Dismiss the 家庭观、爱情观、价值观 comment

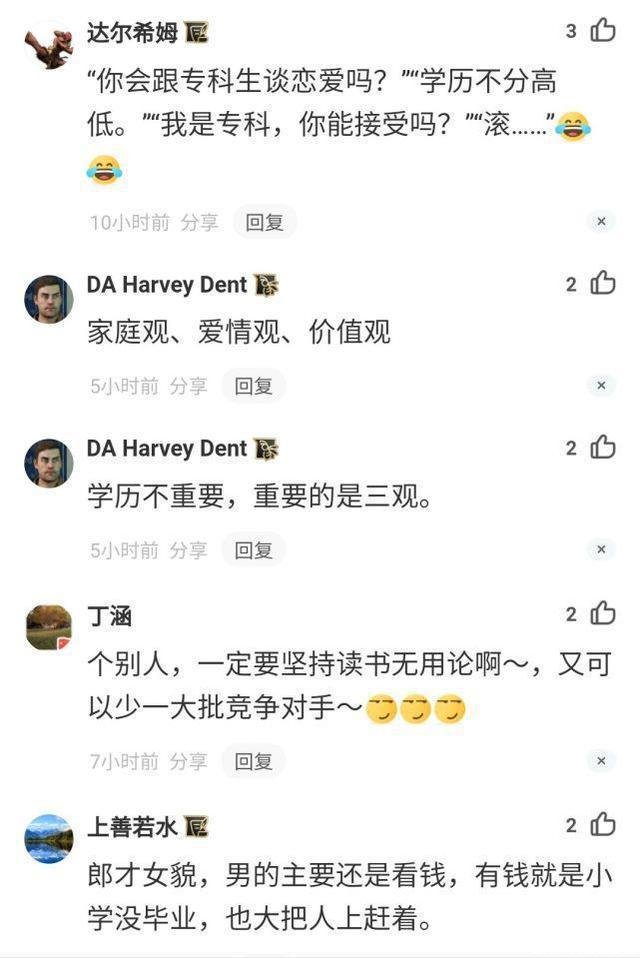[601, 386]
